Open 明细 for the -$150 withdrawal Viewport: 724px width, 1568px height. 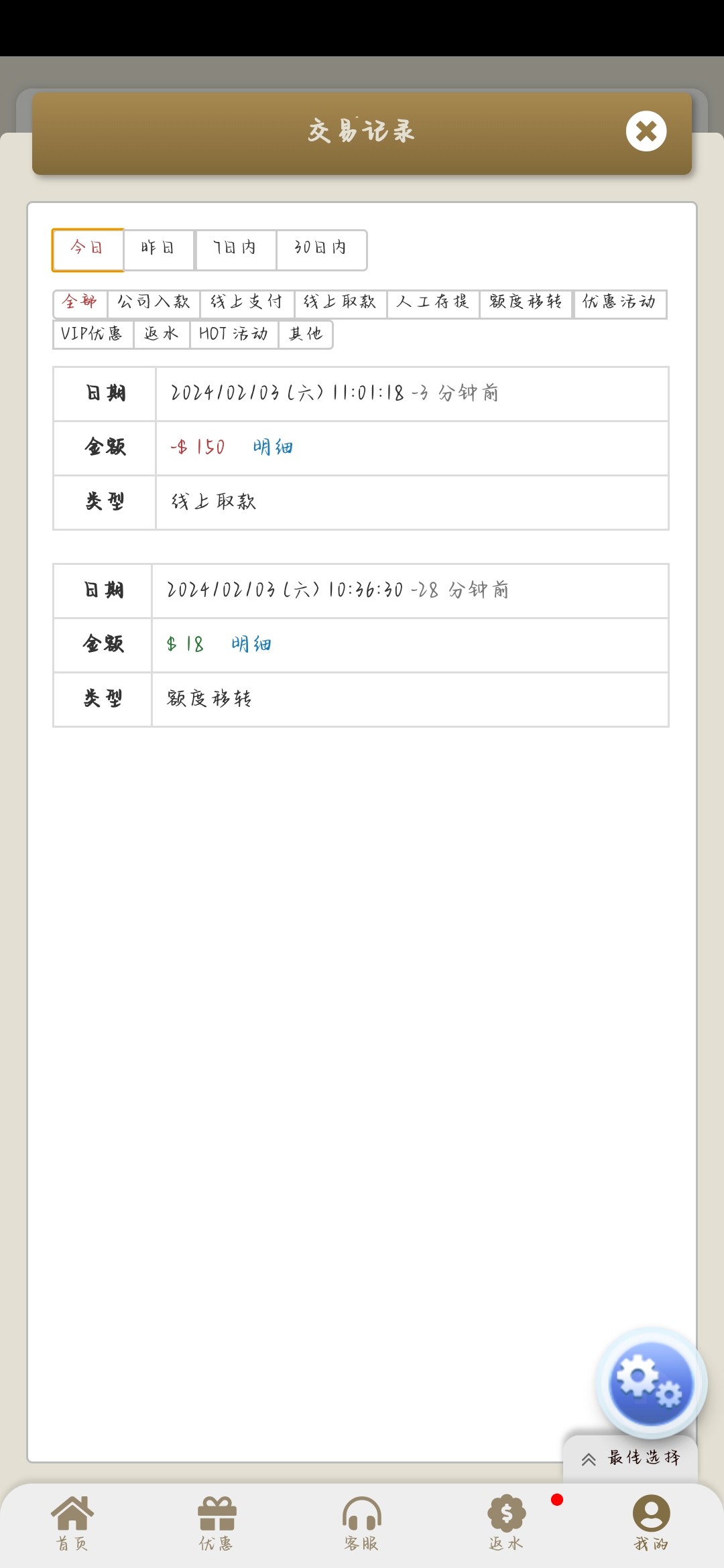pyautogui.click(x=273, y=447)
